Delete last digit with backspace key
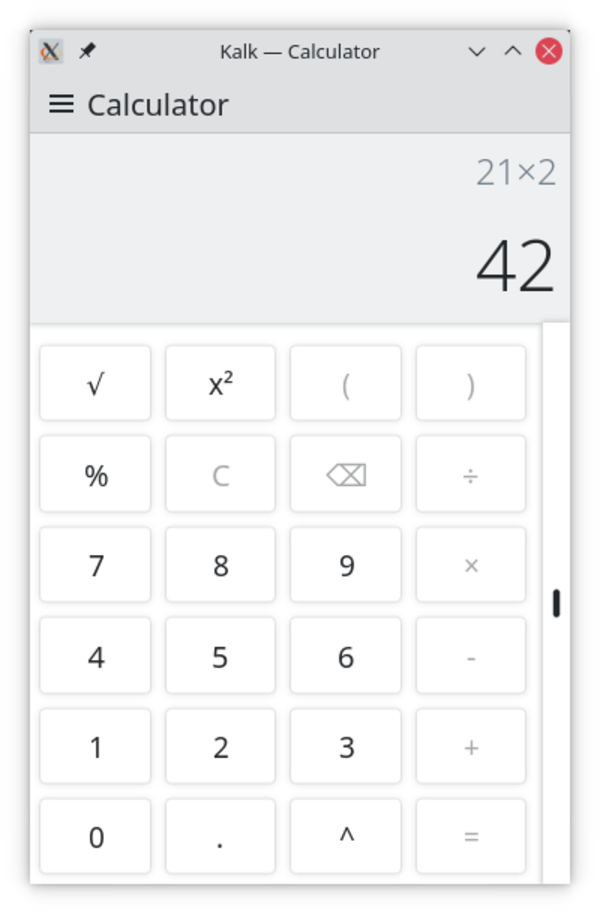Viewport: 600px width, 914px height. 345,474
